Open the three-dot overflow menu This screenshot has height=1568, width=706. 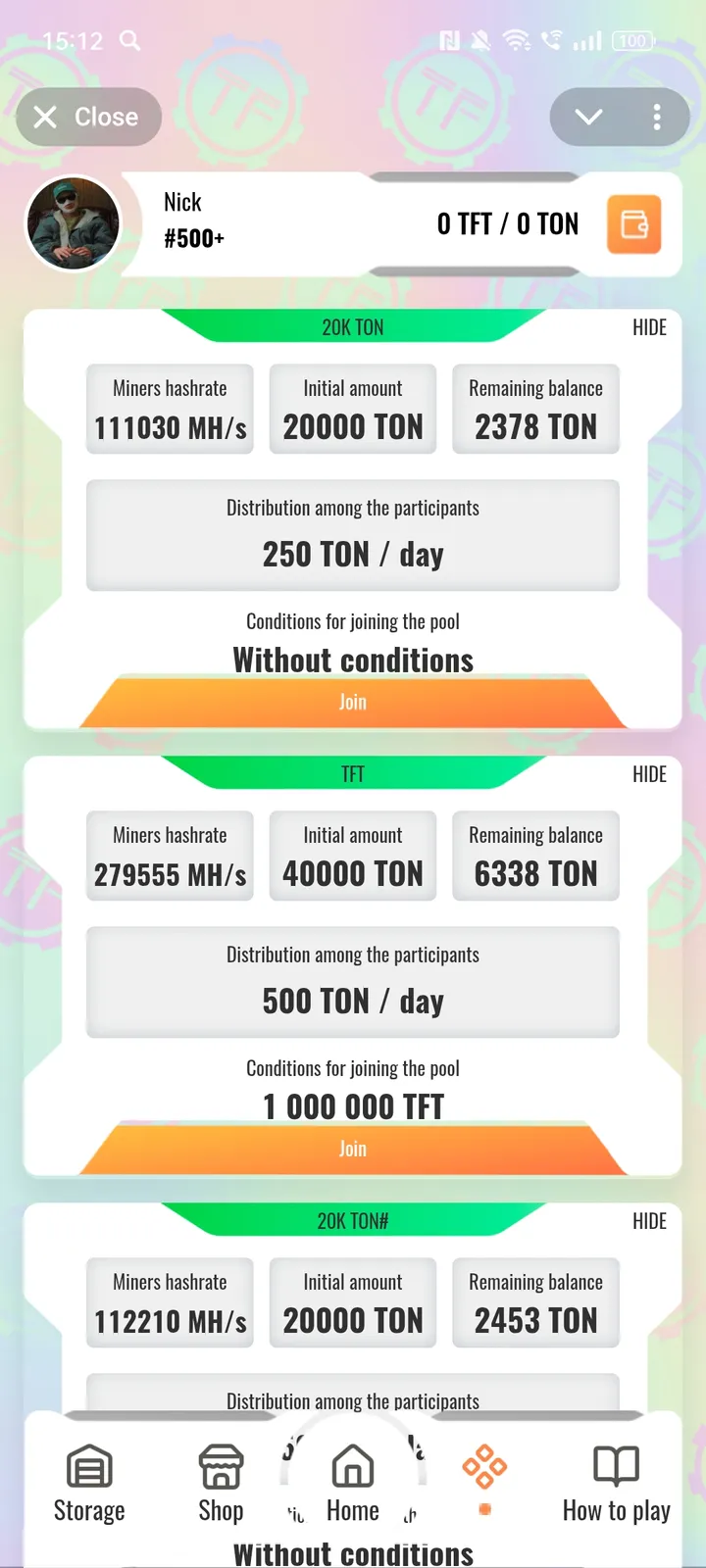657,117
